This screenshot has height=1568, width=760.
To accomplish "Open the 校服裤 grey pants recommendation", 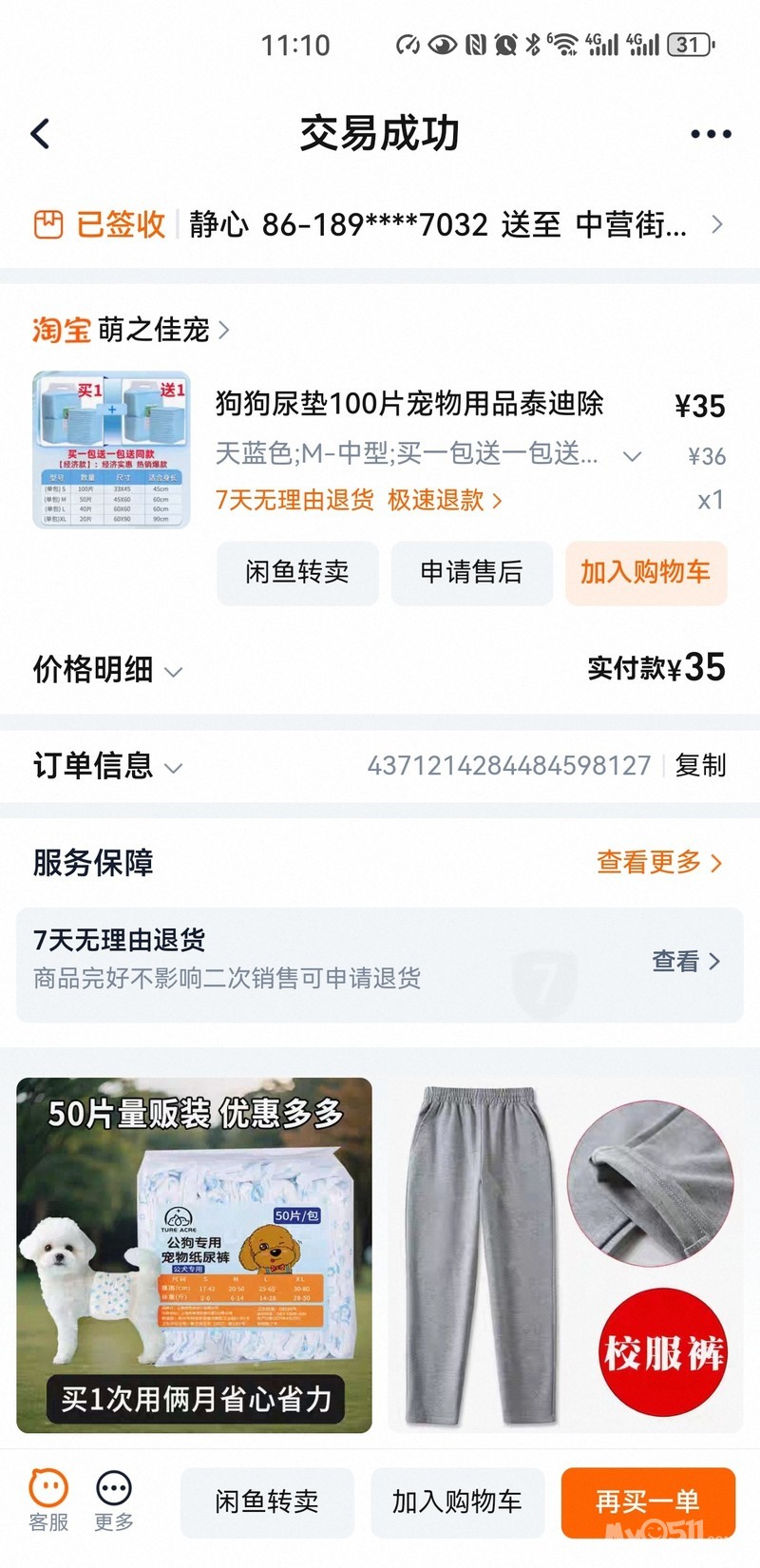I will pyautogui.click(x=565, y=1254).
